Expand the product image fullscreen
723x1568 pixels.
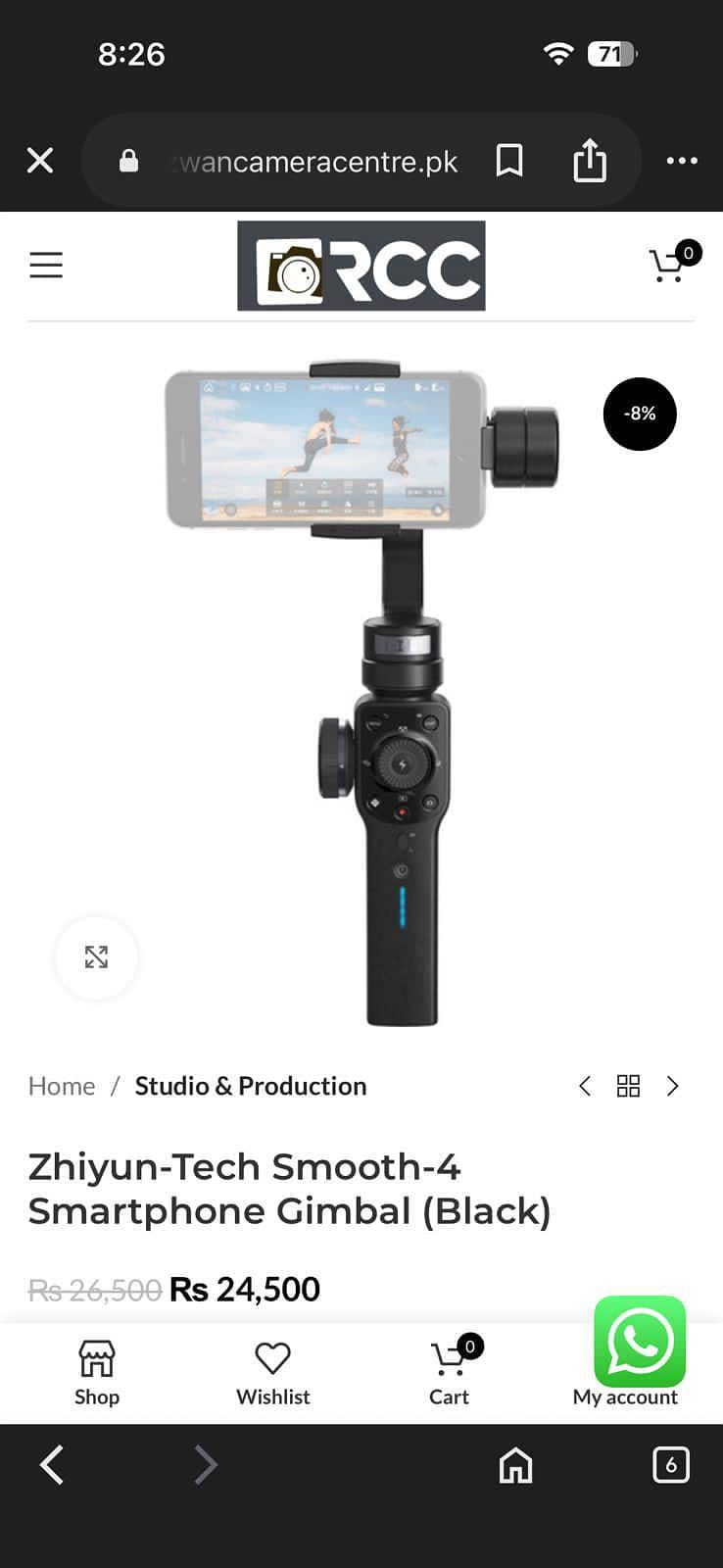[x=96, y=957]
